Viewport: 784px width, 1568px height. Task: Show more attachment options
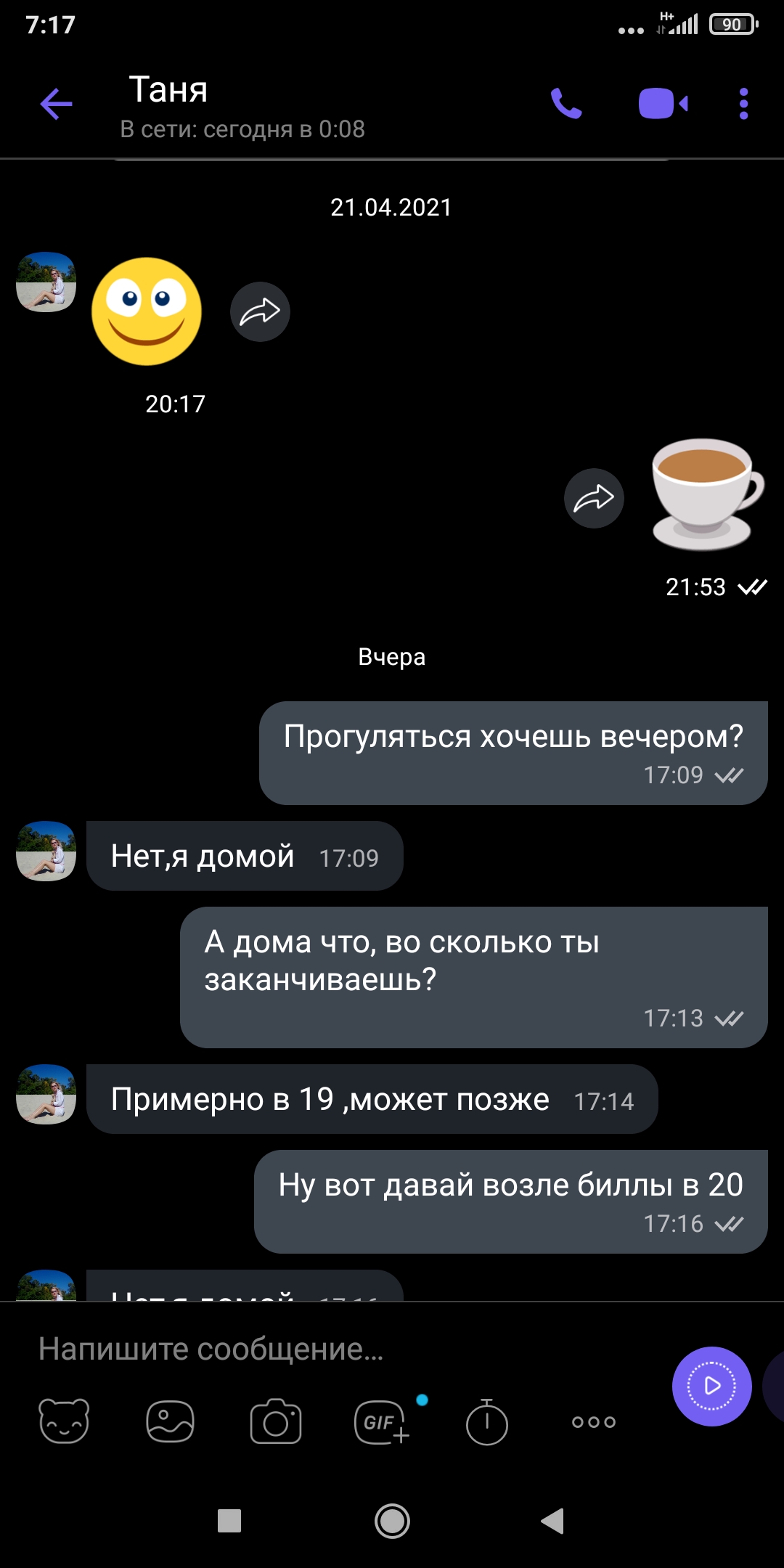pos(594,1421)
